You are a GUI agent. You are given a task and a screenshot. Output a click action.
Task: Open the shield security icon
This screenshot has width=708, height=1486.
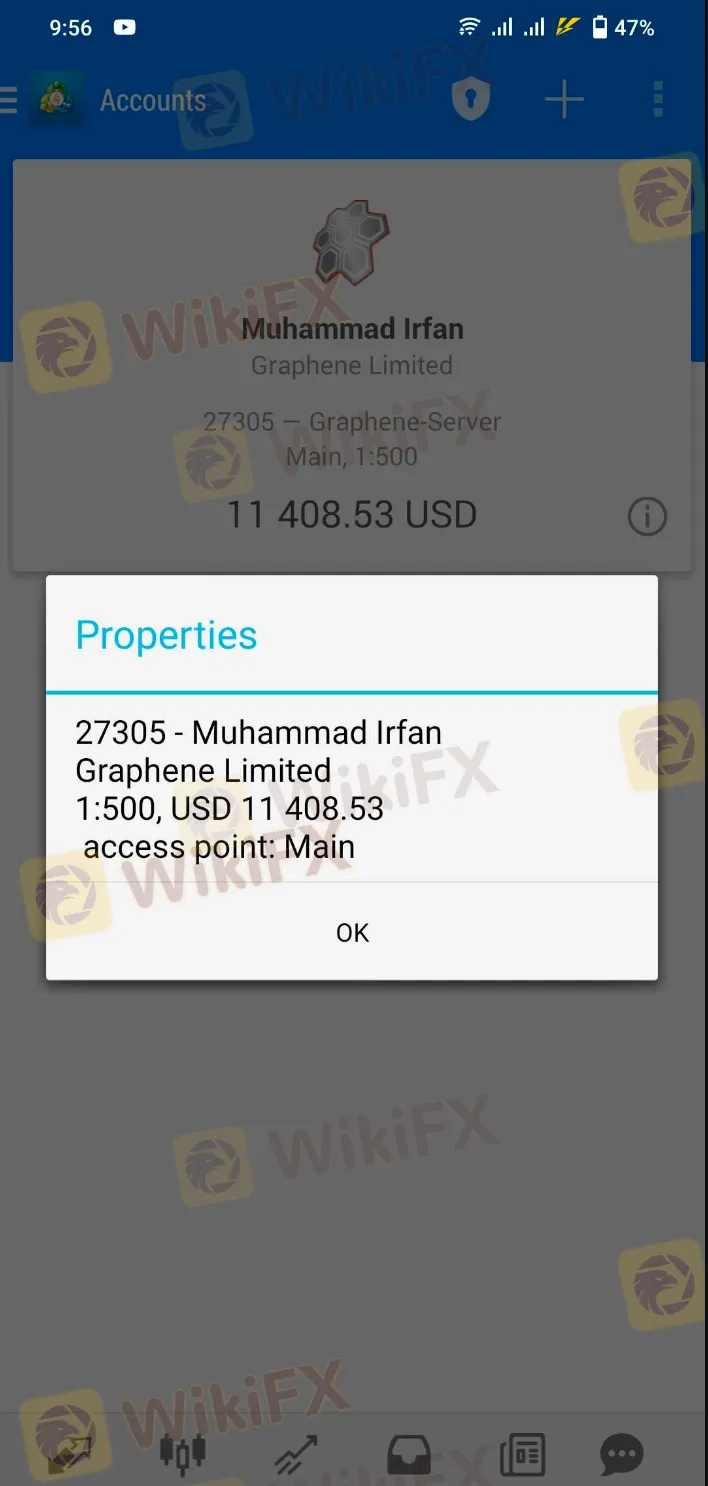tap(470, 100)
